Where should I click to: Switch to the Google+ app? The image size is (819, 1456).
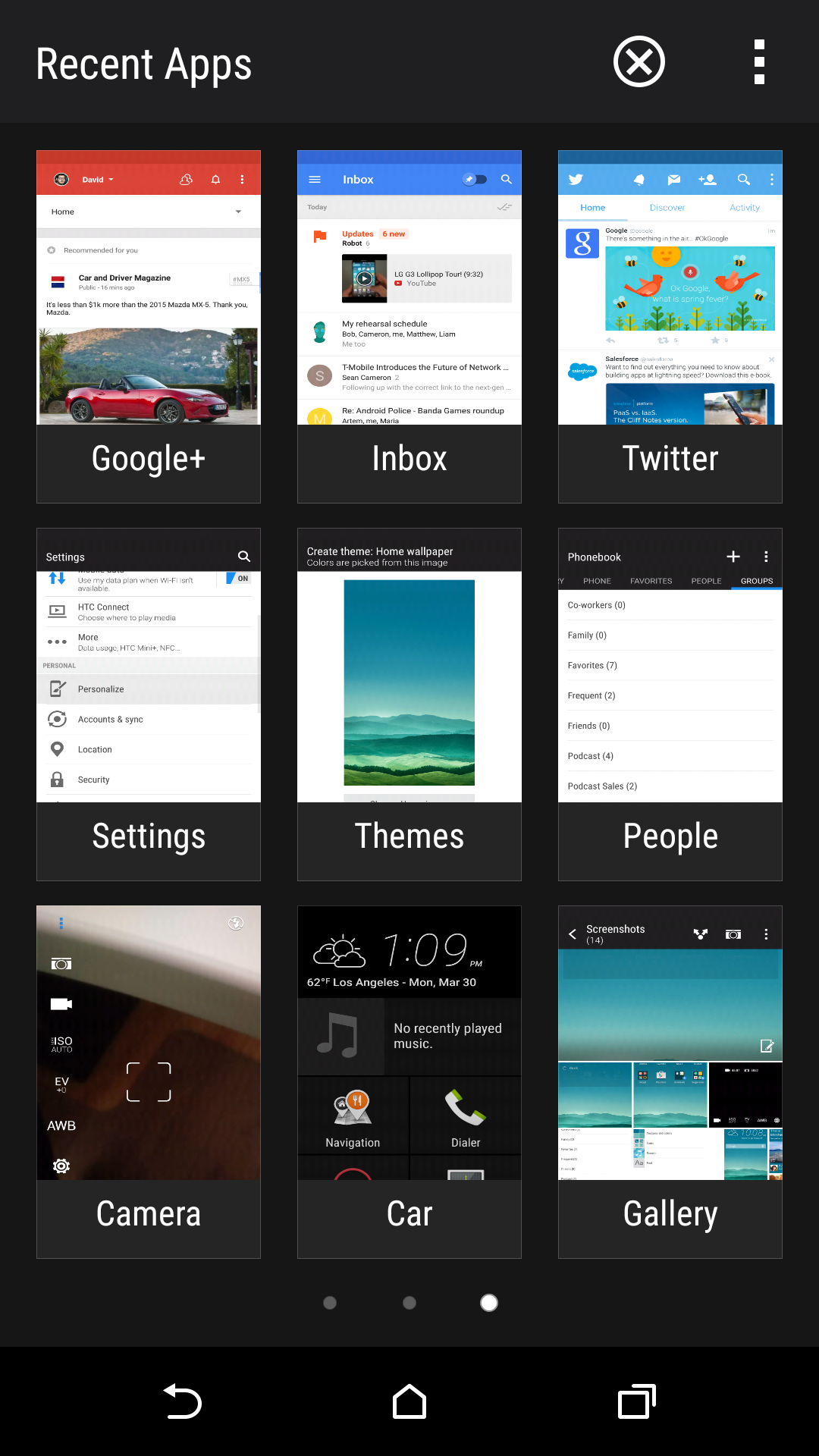coord(149,326)
